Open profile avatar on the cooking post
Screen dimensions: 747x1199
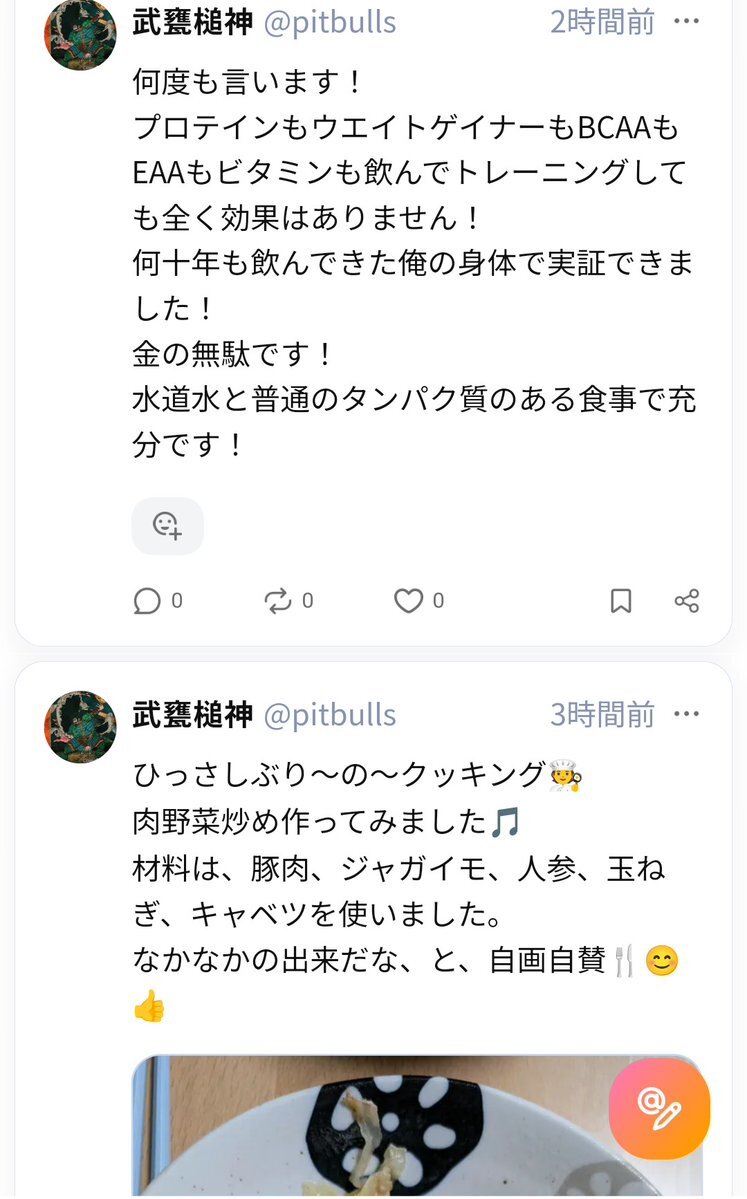point(80,727)
